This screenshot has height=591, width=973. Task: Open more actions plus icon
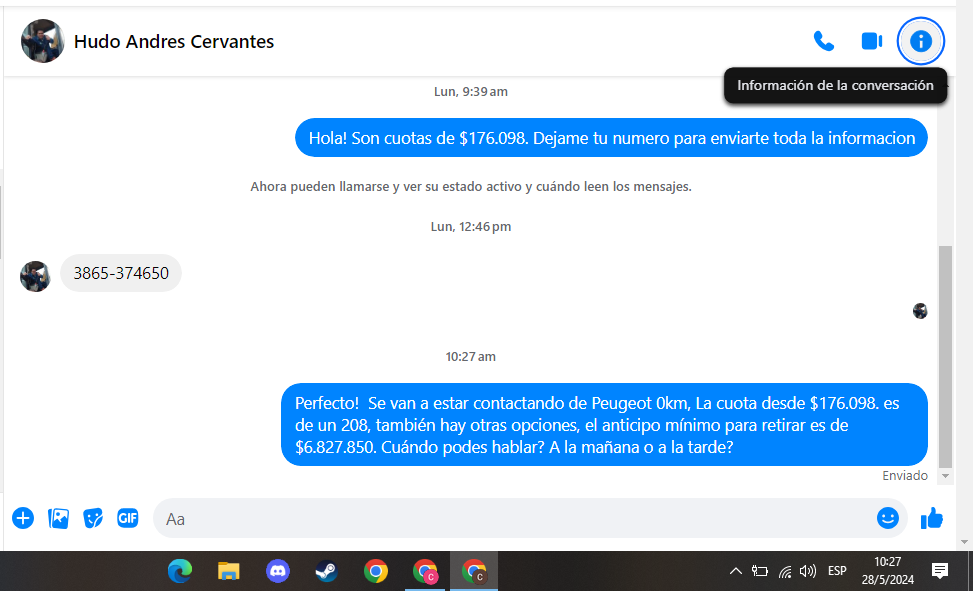click(23, 518)
